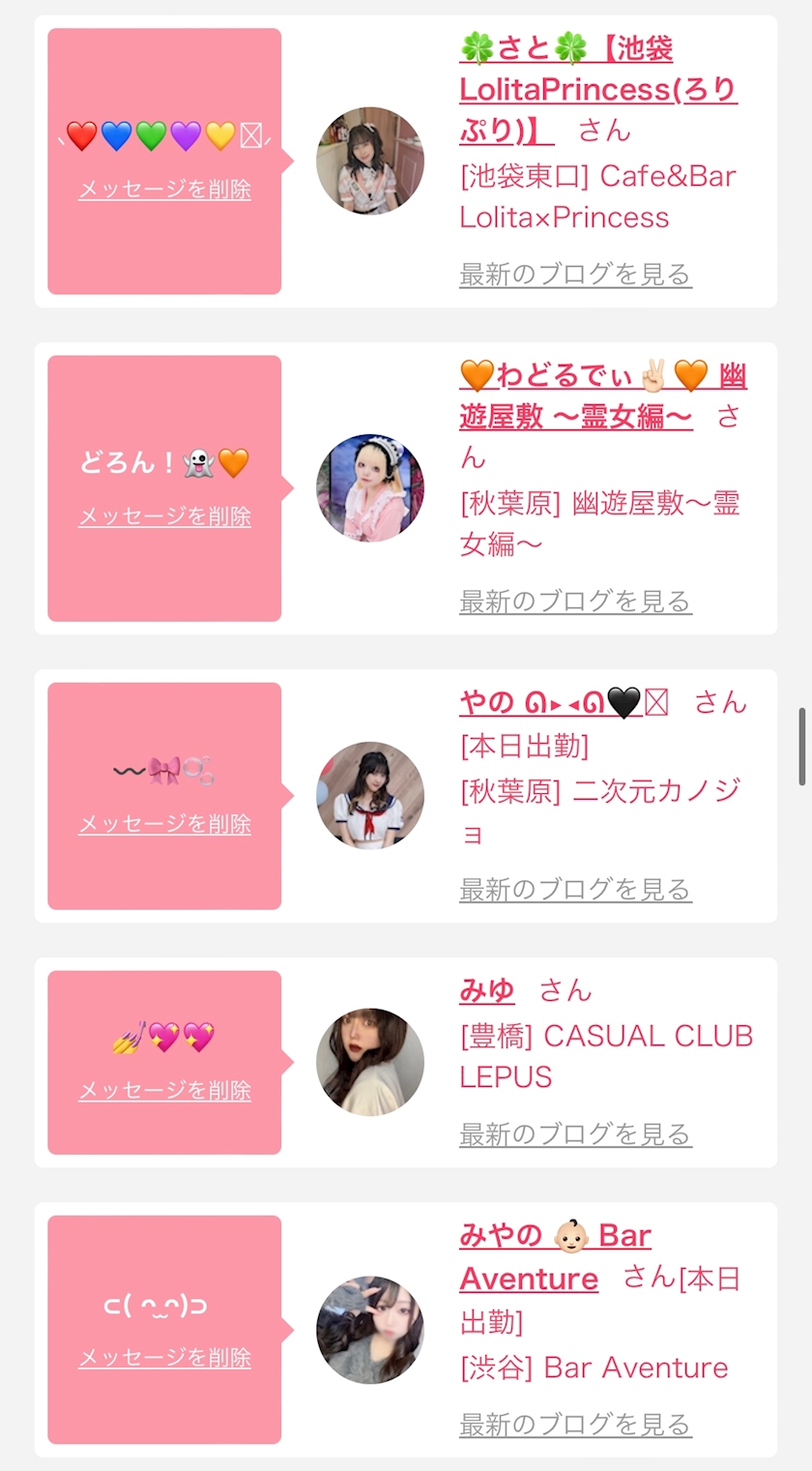Delete the どろん！ message
Viewport: 812px width, 1471px height.
tap(164, 516)
